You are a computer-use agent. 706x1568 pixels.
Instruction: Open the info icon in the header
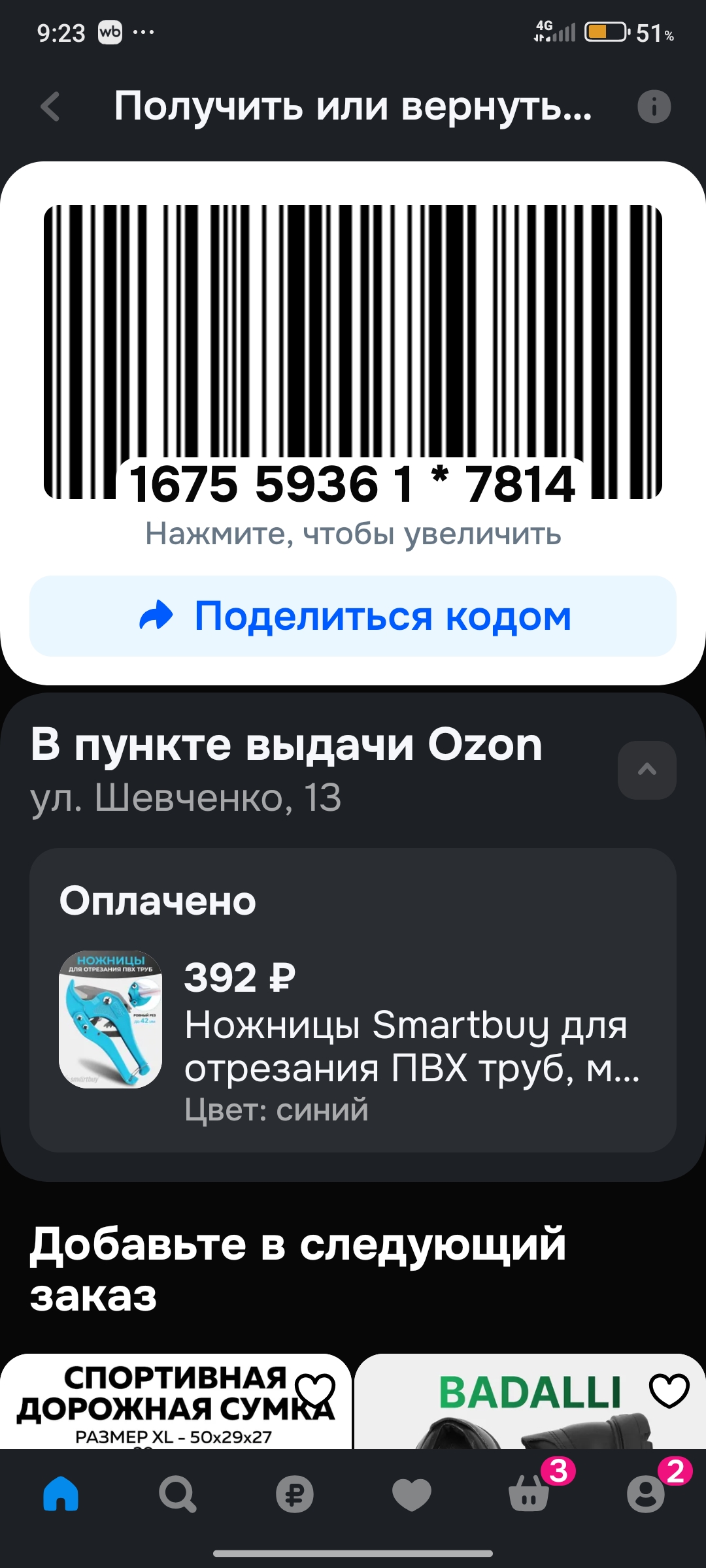coord(654,106)
